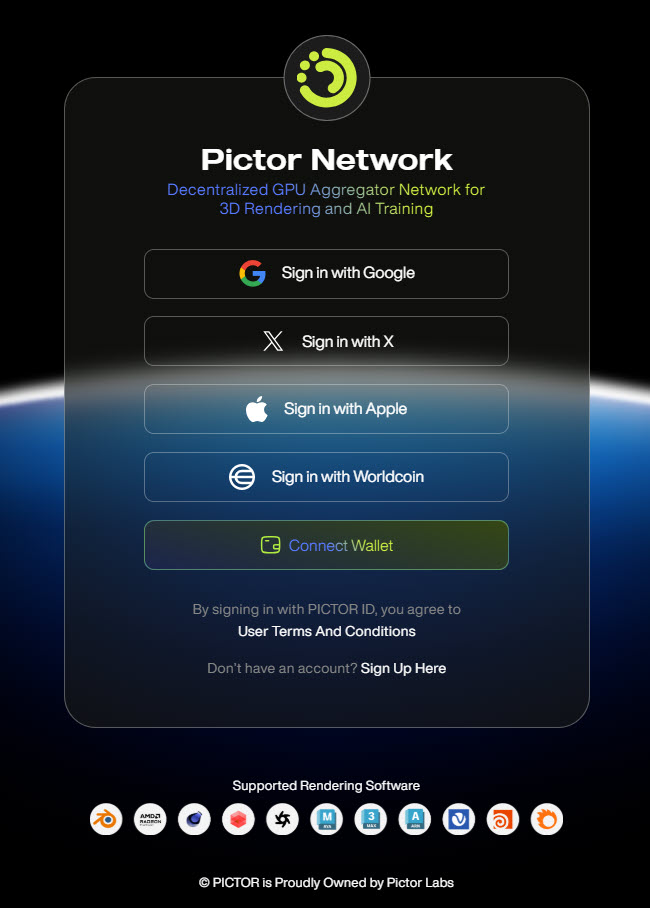Image resolution: width=650 pixels, height=908 pixels.
Task: Continue with Sign in with Worldcoin
Action: click(326, 477)
